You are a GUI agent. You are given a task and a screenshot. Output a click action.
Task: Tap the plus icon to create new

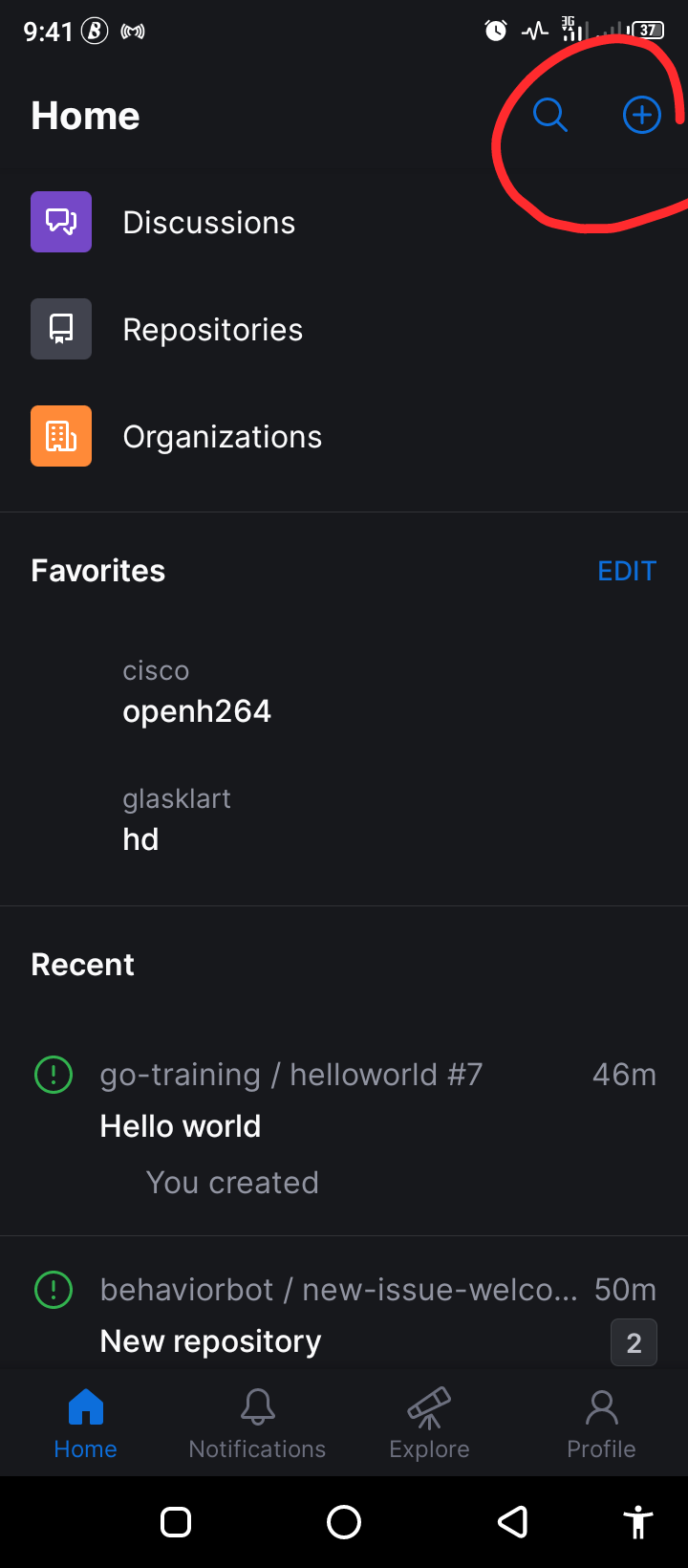[x=642, y=115]
